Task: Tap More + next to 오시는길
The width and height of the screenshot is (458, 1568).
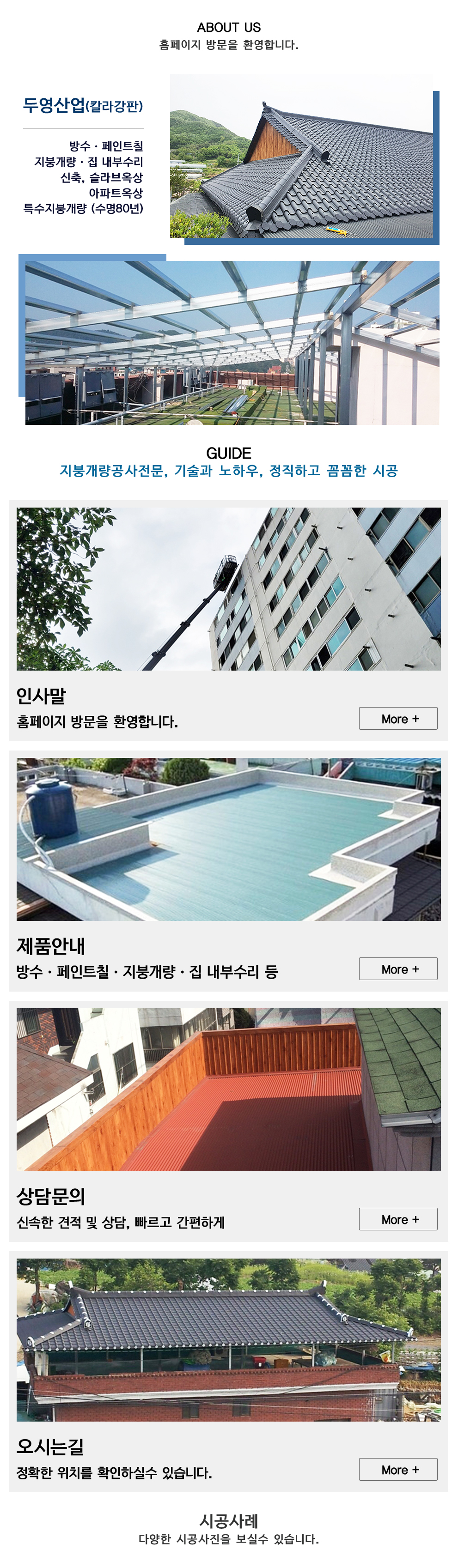Action: coord(398,1469)
